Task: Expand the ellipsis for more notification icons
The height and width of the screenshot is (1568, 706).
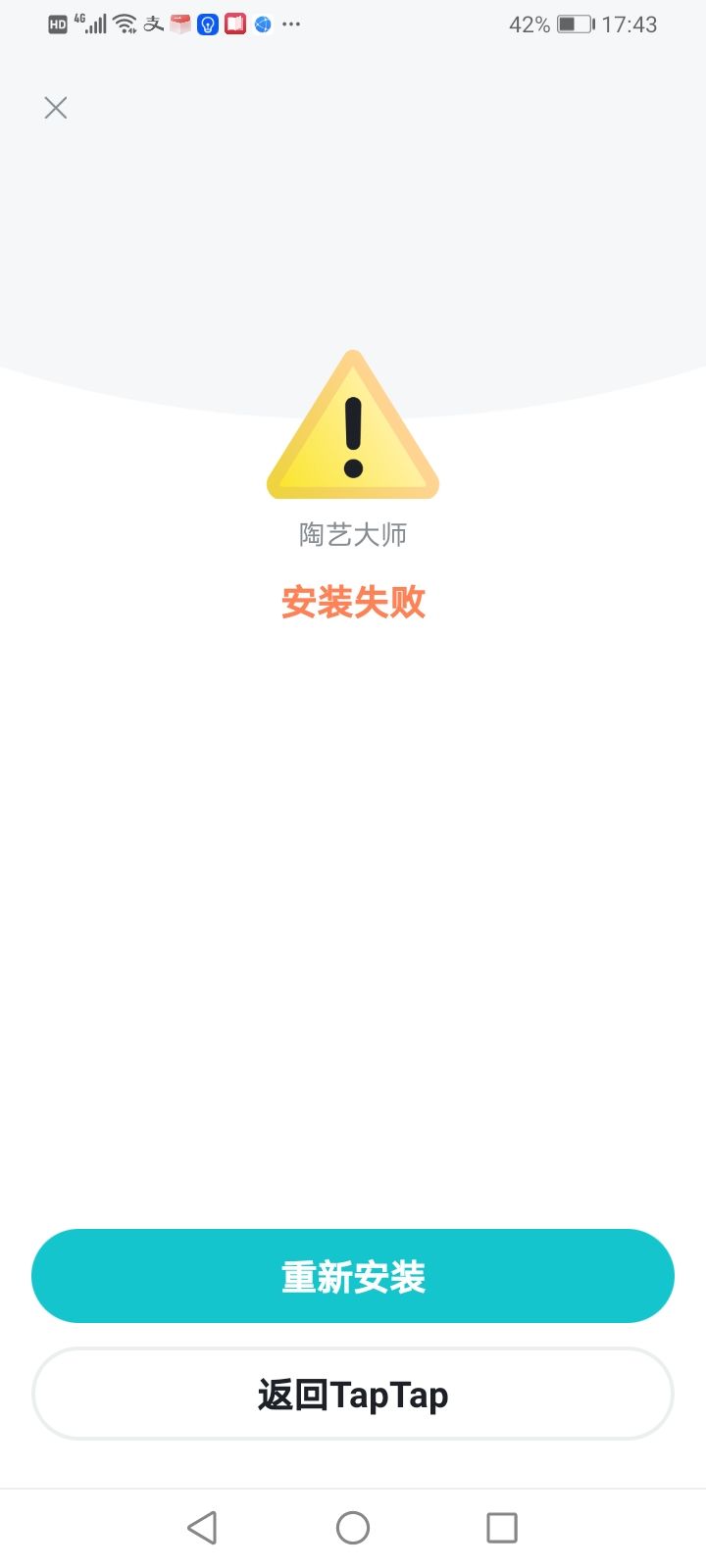Action: 290,24
